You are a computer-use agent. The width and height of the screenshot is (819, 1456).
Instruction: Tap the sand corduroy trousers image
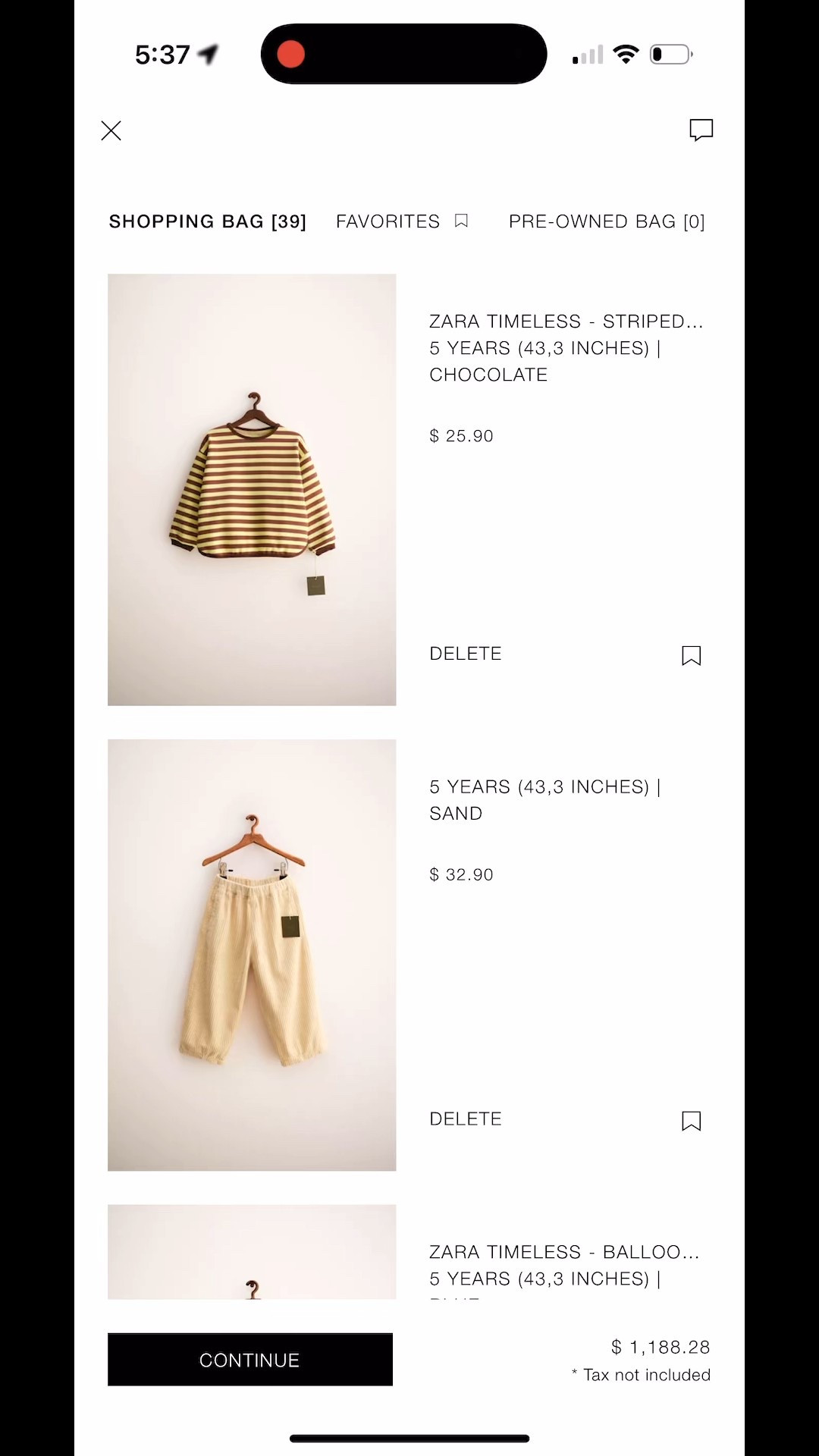coord(251,953)
